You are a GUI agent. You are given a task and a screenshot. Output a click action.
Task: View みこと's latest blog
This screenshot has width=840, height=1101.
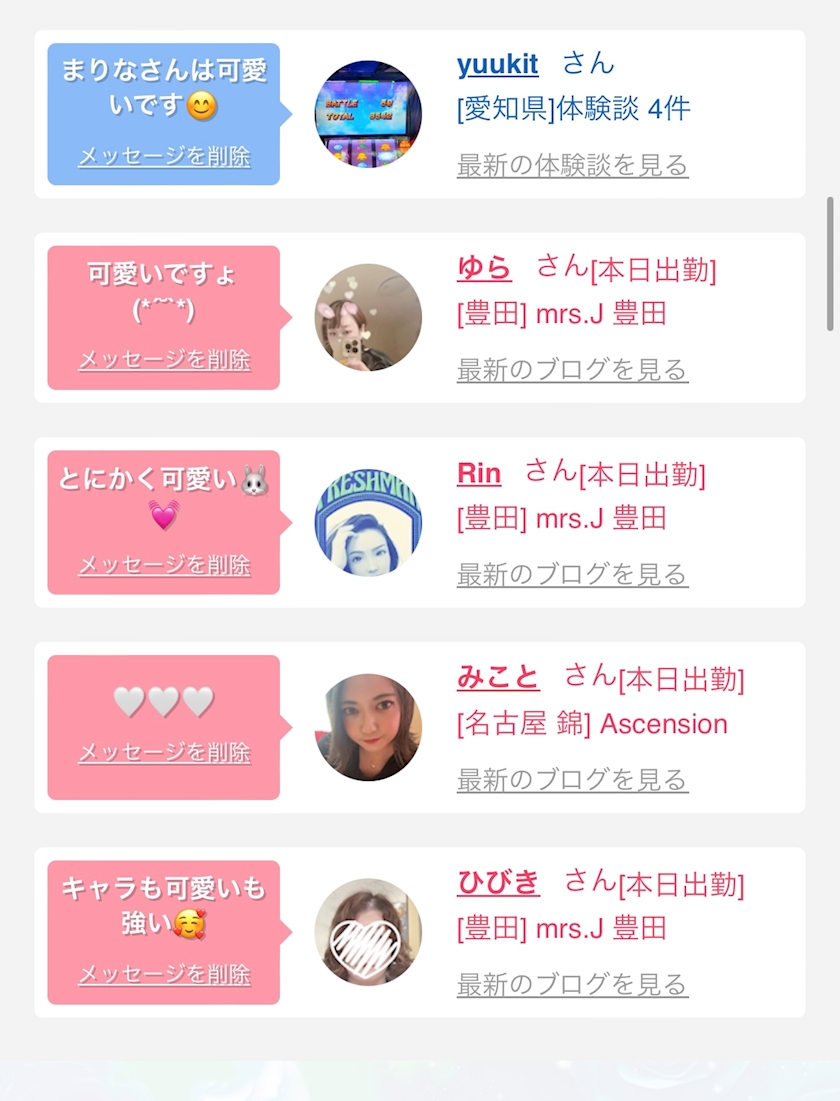pyautogui.click(x=572, y=780)
